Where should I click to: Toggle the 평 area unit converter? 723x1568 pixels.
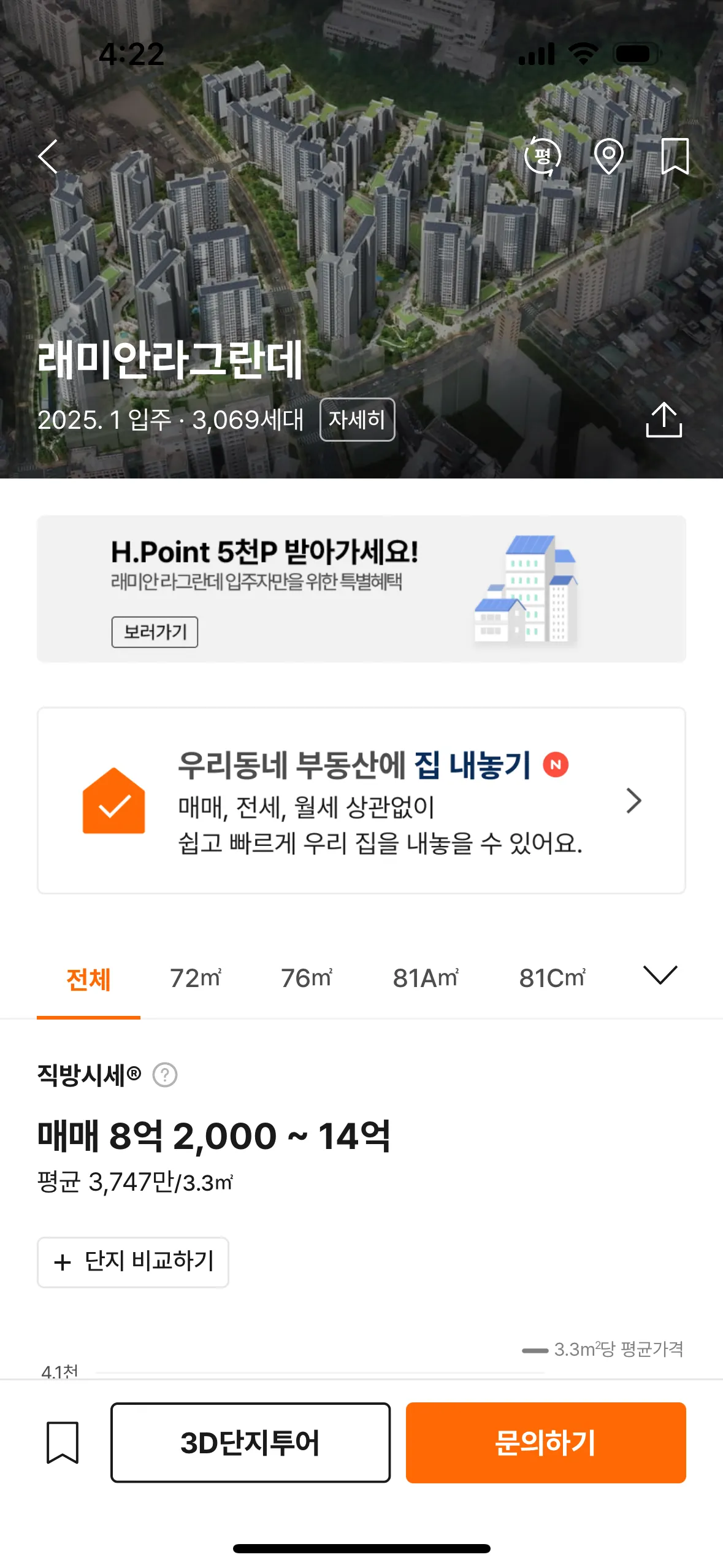click(x=543, y=156)
